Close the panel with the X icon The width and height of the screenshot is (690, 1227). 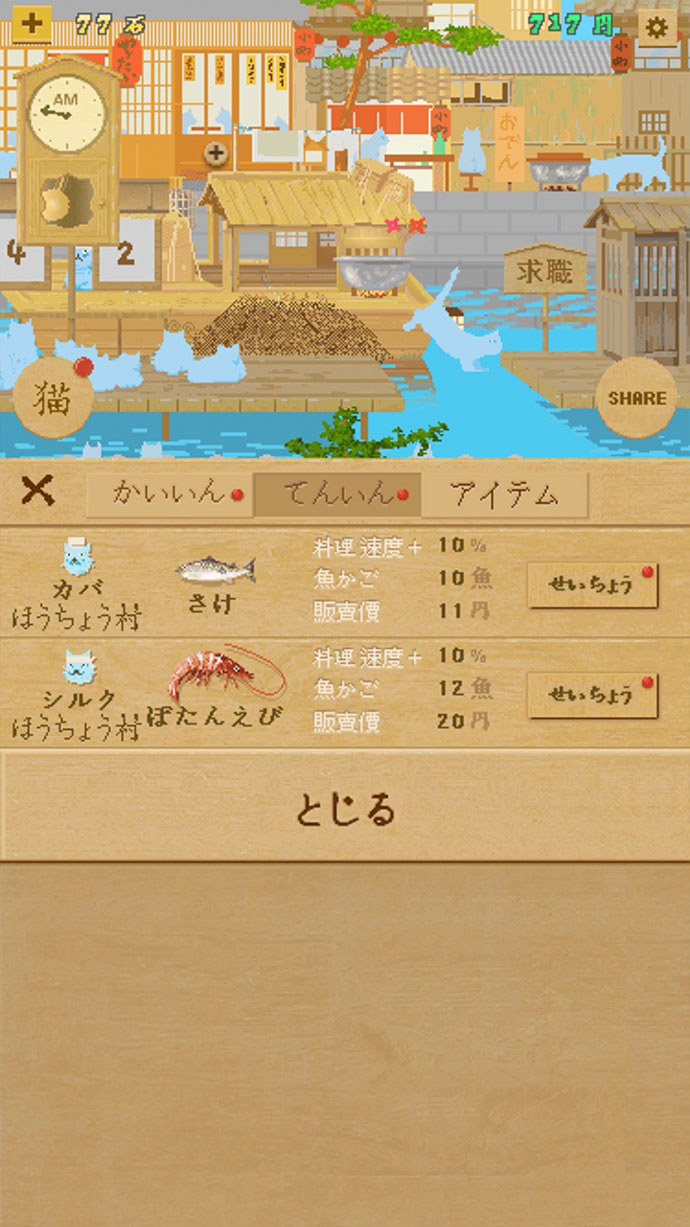(x=38, y=491)
